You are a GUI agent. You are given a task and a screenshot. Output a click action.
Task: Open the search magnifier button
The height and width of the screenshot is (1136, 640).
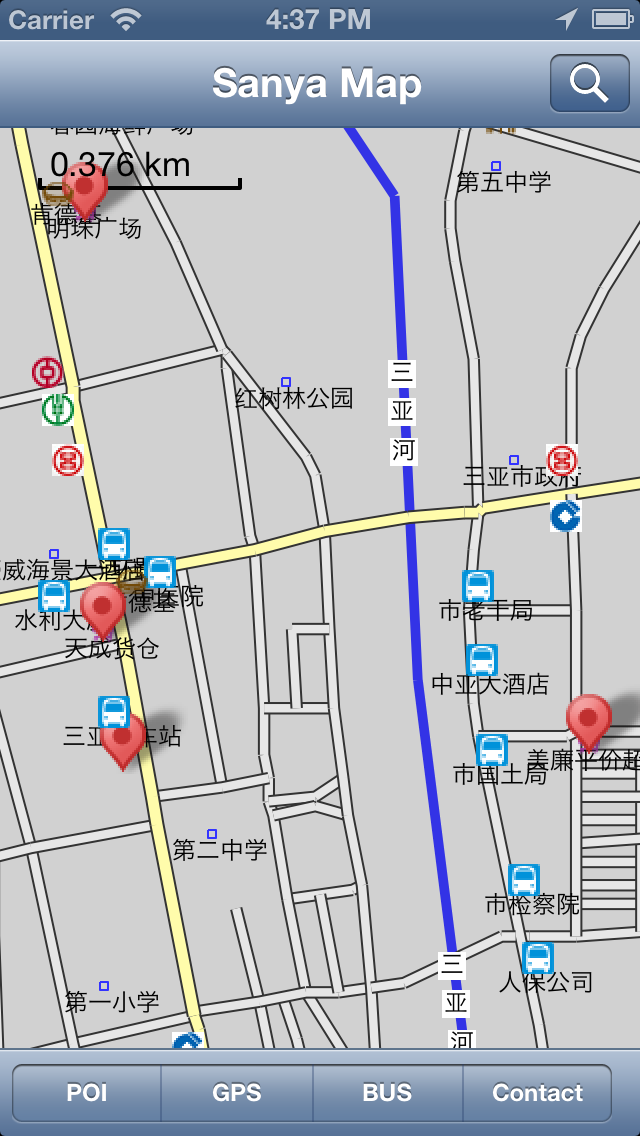[x=589, y=84]
